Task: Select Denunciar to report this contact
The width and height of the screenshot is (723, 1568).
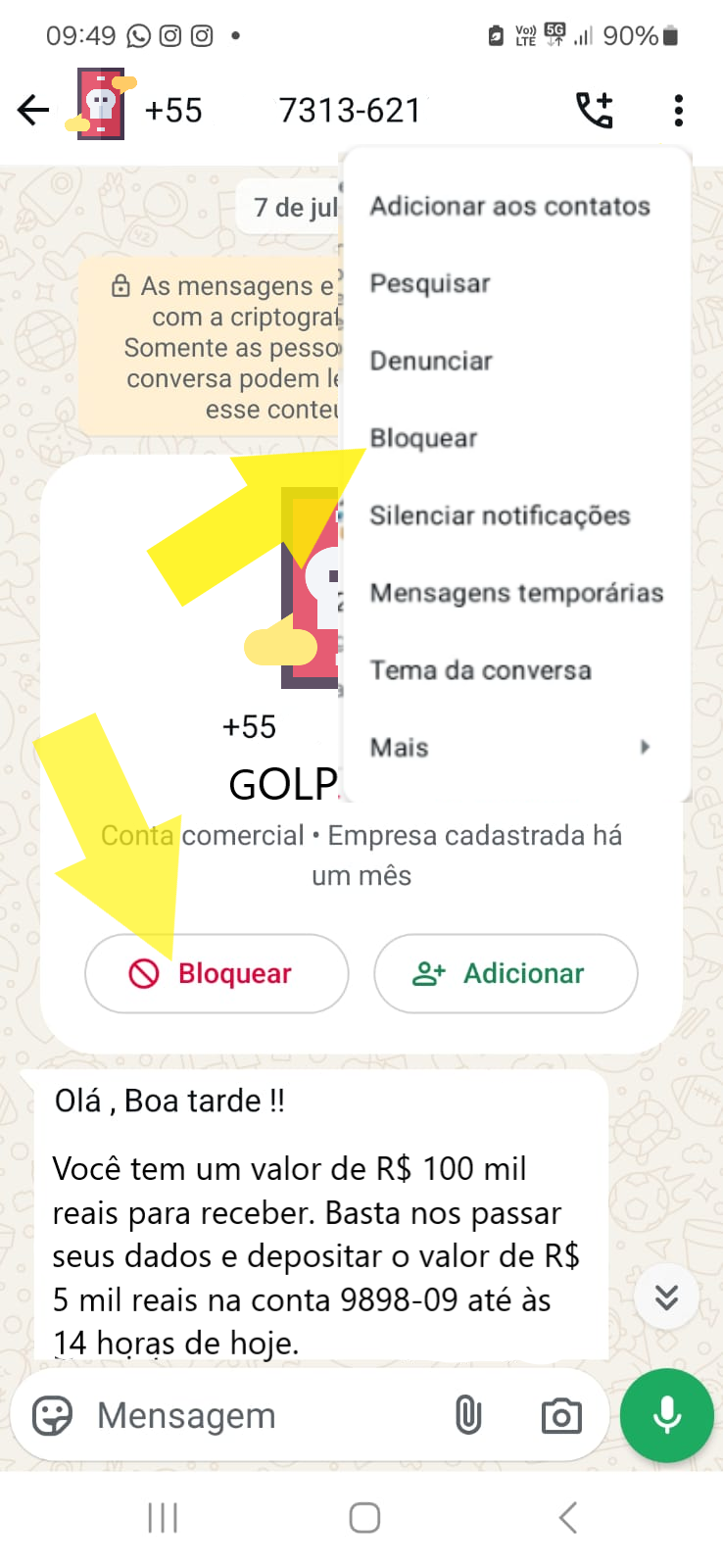Action: pyautogui.click(x=431, y=361)
